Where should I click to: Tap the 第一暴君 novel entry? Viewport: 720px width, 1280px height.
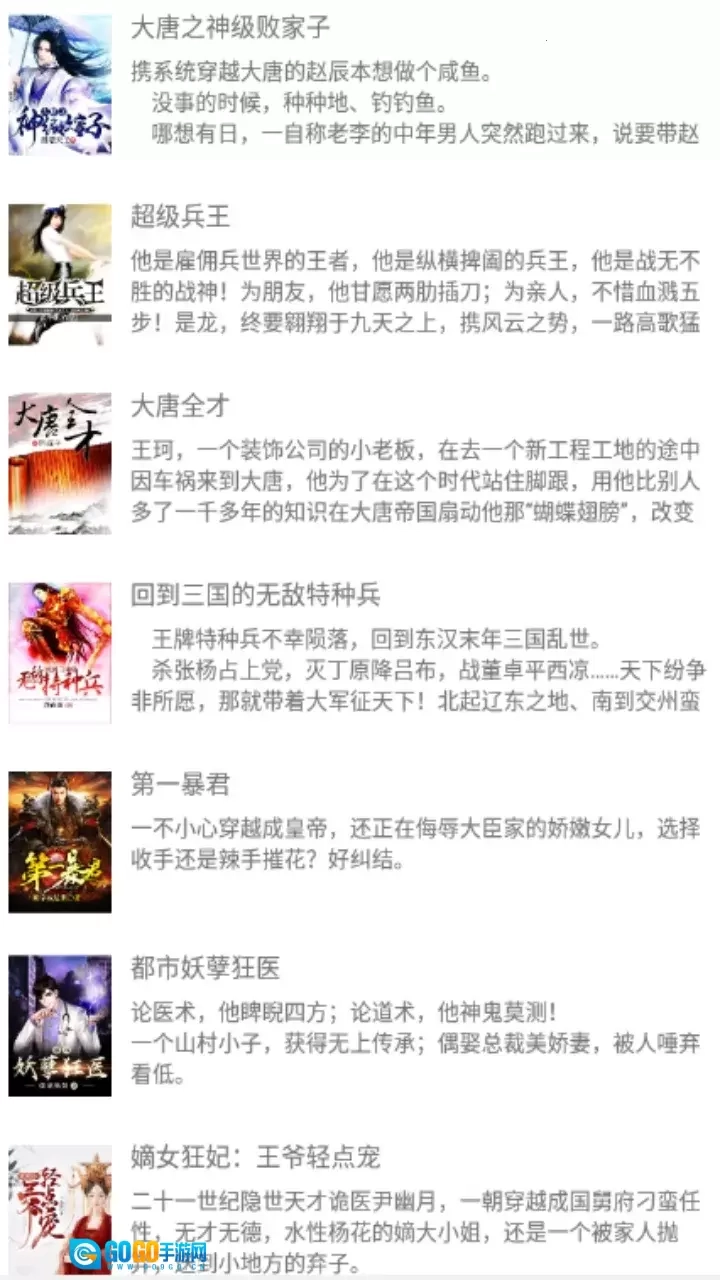[x=180, y=784]
